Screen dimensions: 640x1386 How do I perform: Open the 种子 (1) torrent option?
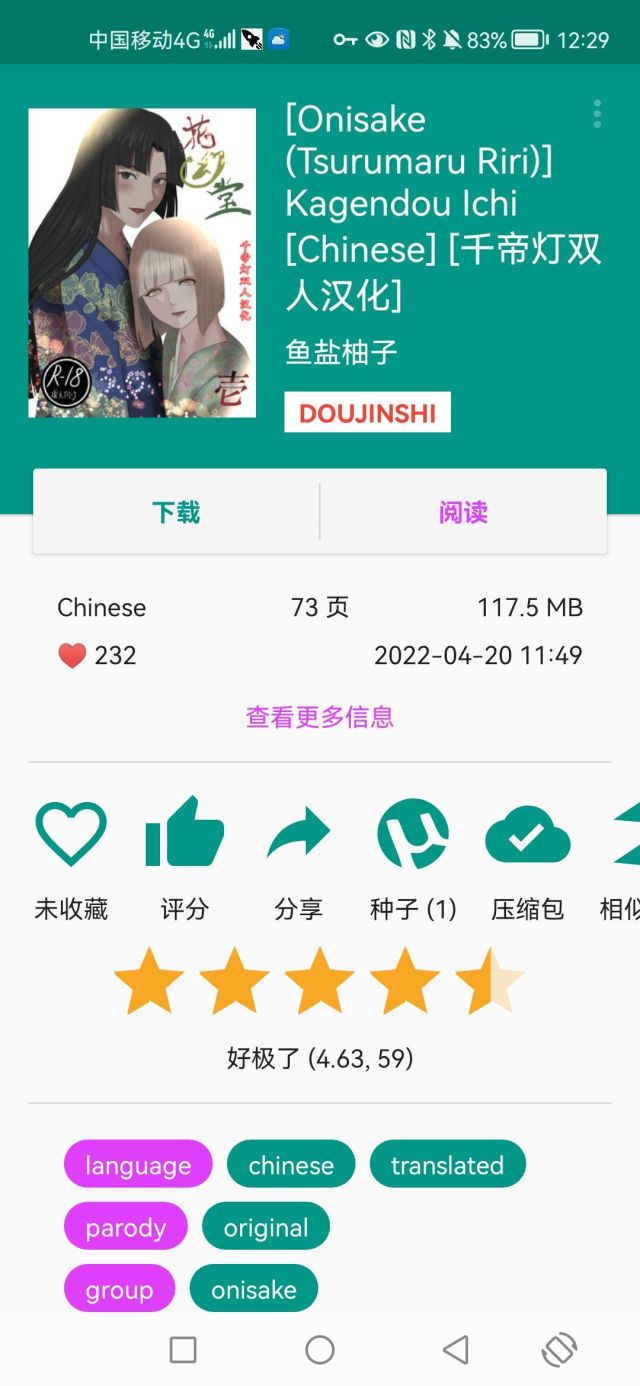coord(413,858)
